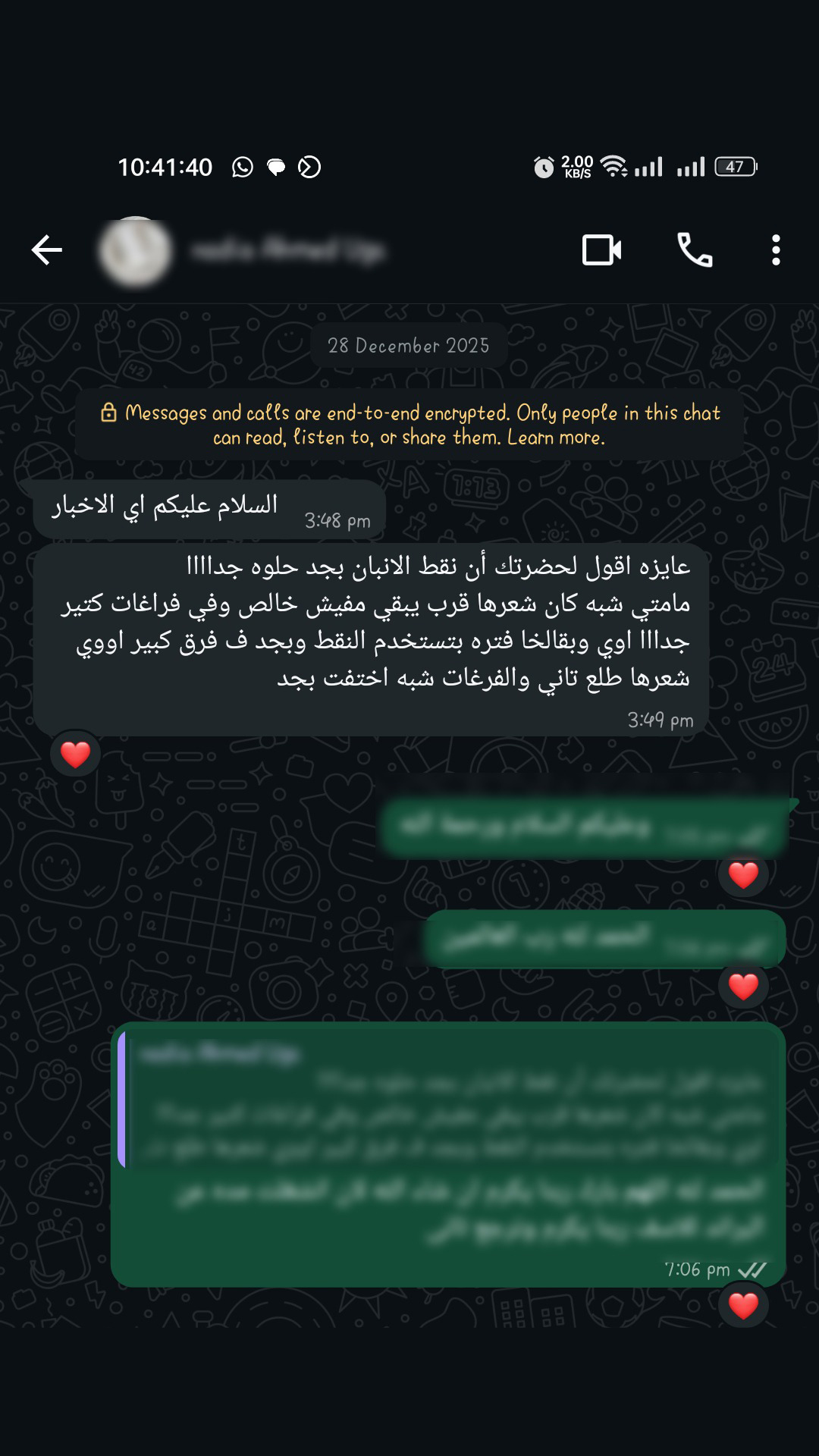The width and height of the screenshot is (819, 1456).
Task: Jump to quoted message in the 7:06 pm reply
Action: pyautogui.click(x=447, y=1103)
